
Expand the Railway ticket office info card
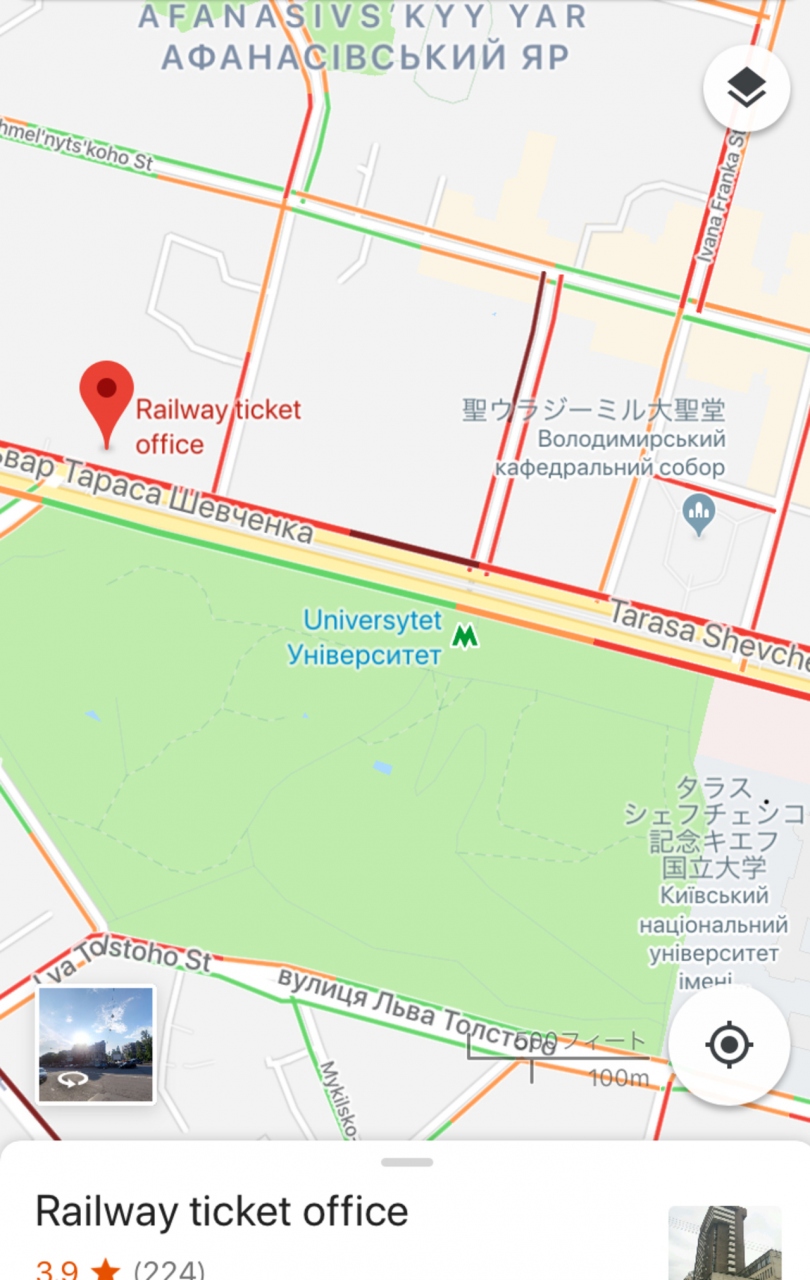[x=406, y=1163]
